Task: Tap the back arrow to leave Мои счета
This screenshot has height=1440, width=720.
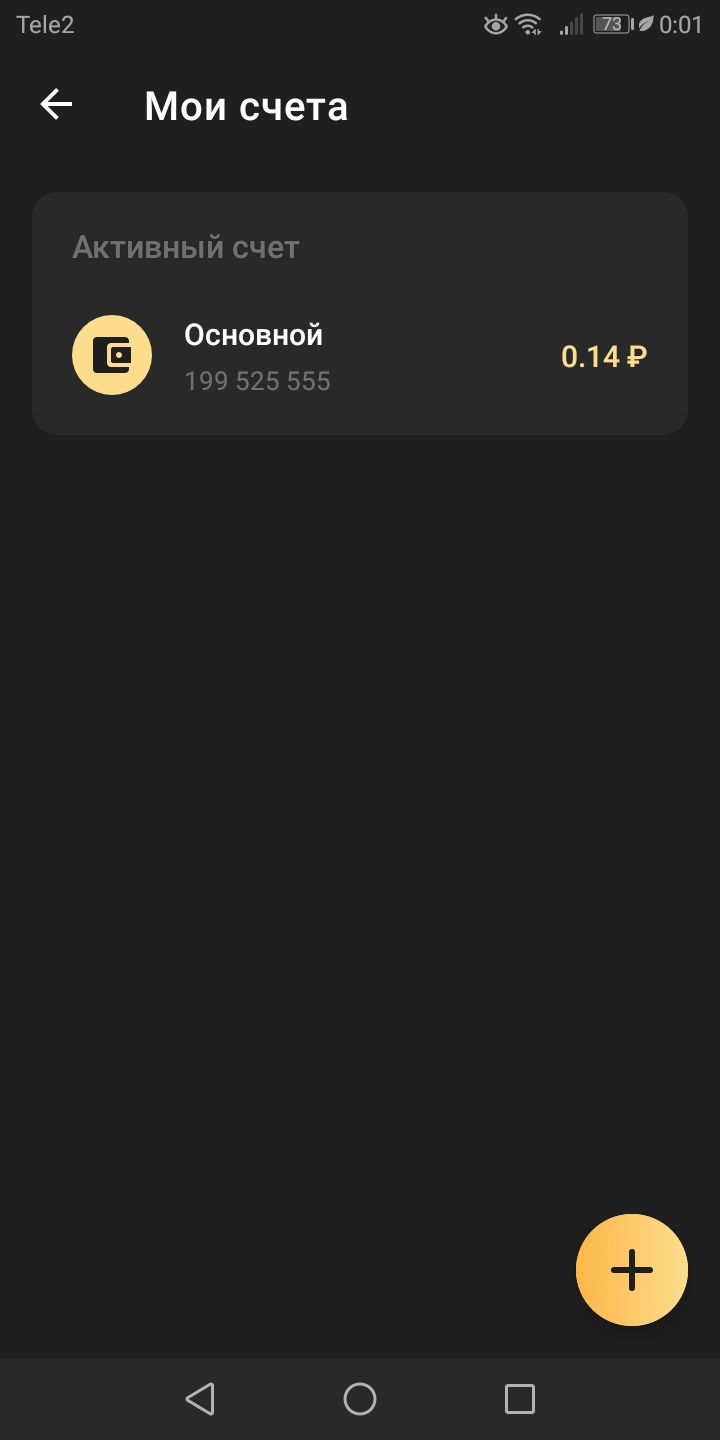Action: (56, 103)
